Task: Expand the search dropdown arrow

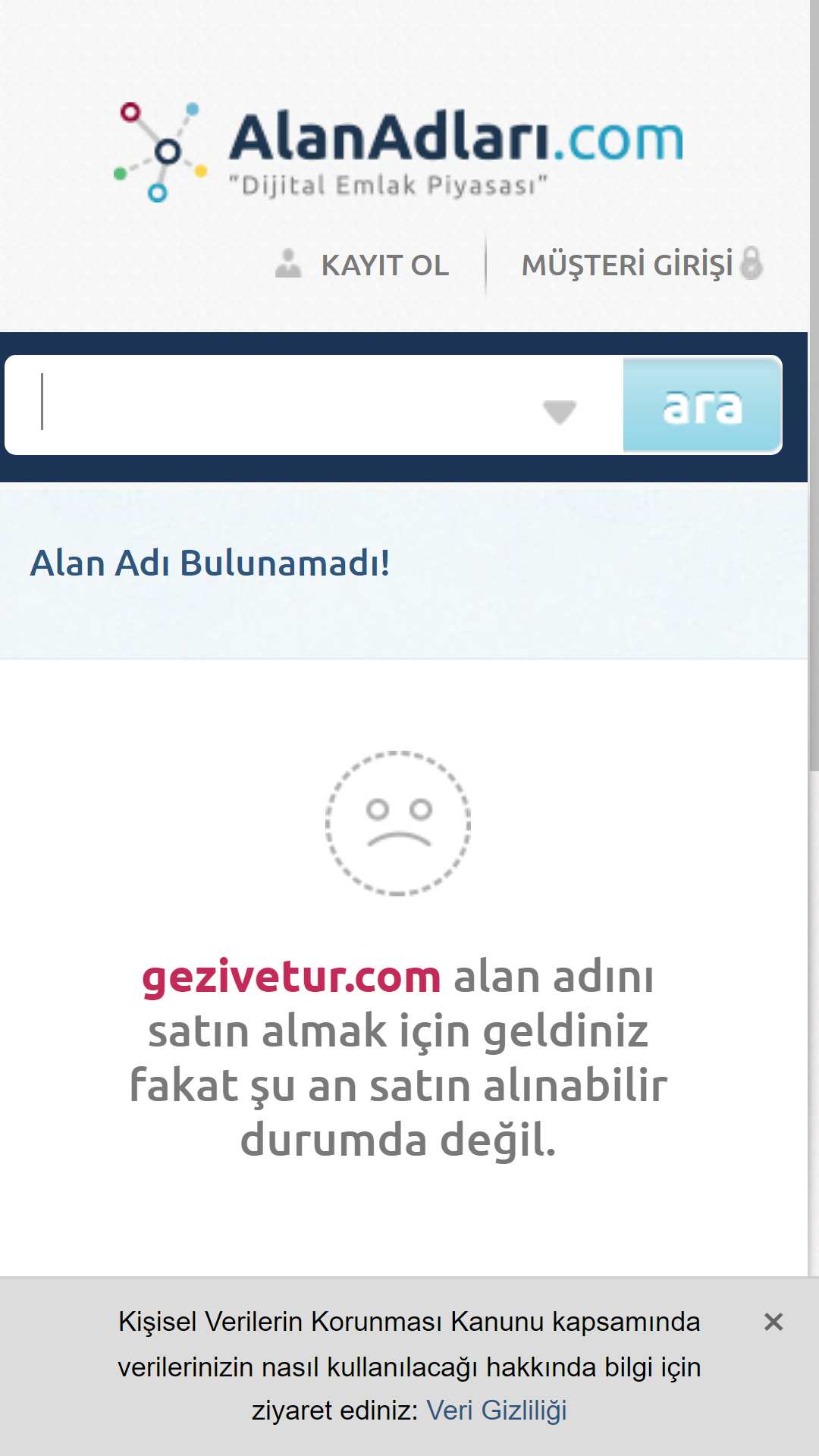Action: [x=560, y=411]
